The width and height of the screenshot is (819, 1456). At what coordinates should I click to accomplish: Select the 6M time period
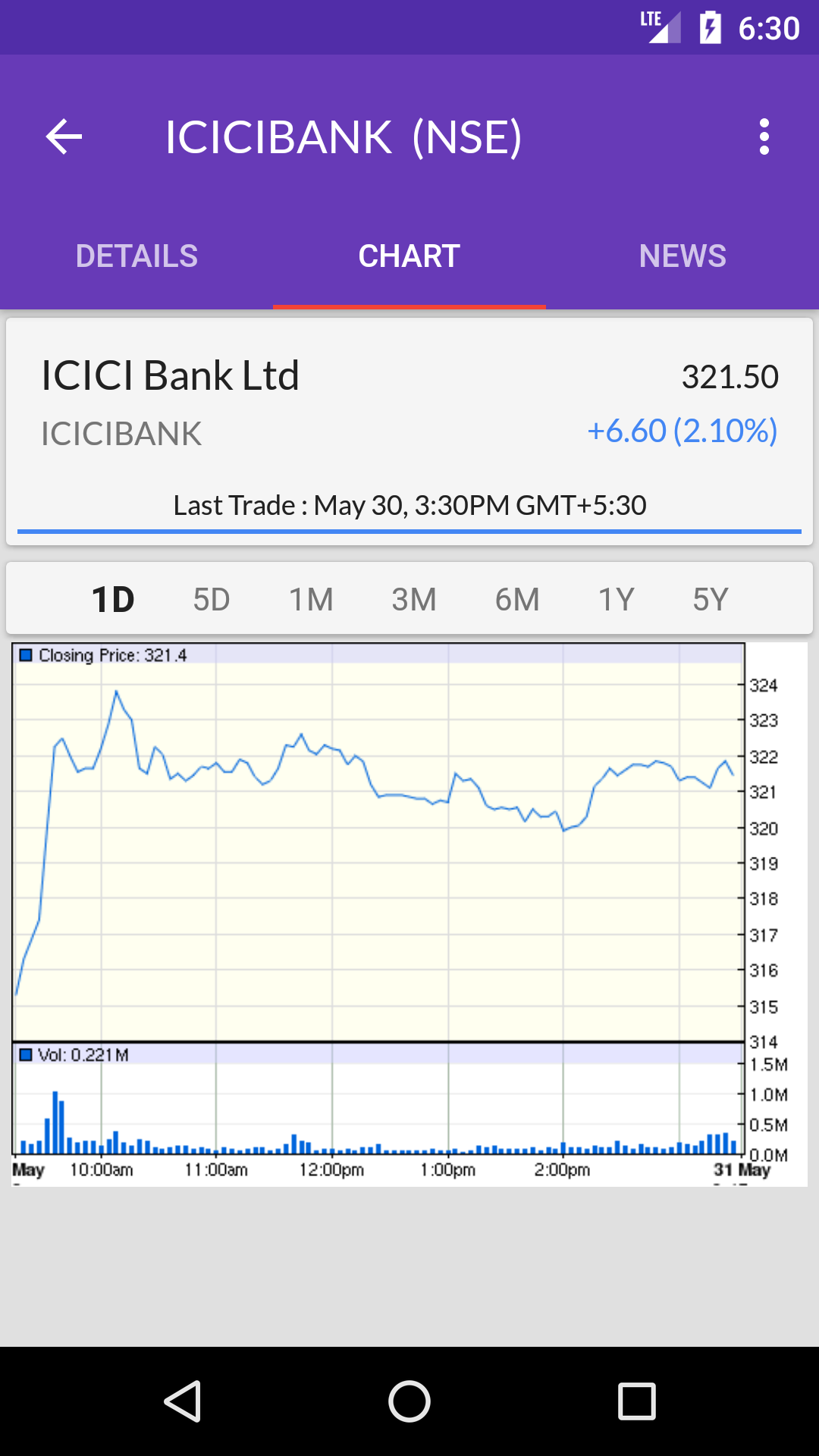515,598
